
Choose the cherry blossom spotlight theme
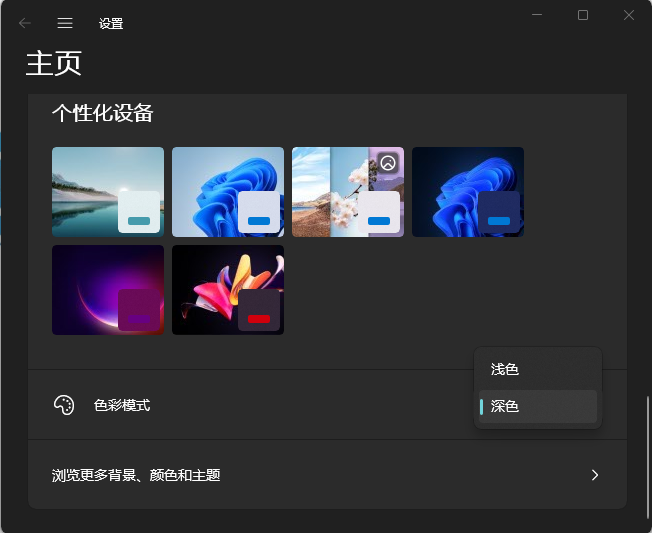[x=348, y=192]
